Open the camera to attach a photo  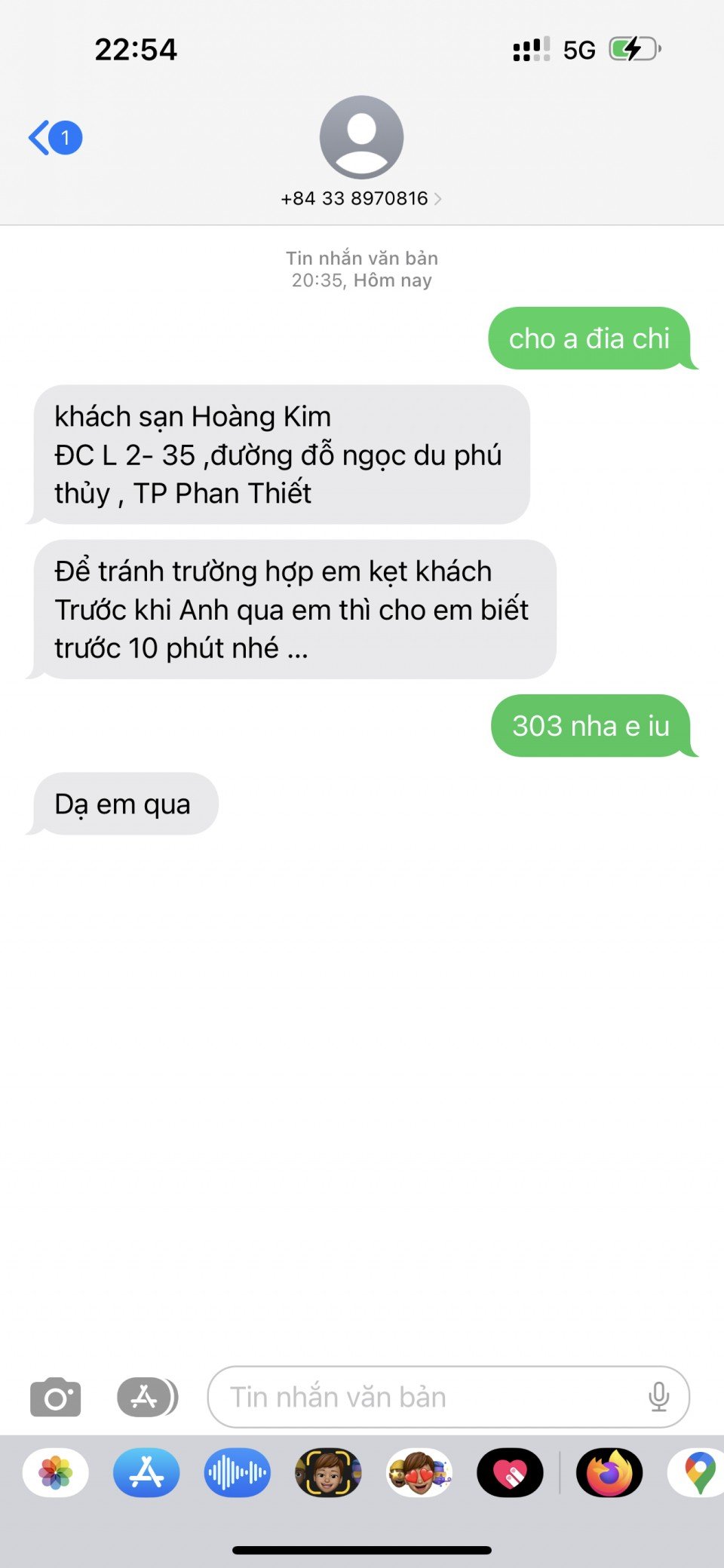(55, 1397)
